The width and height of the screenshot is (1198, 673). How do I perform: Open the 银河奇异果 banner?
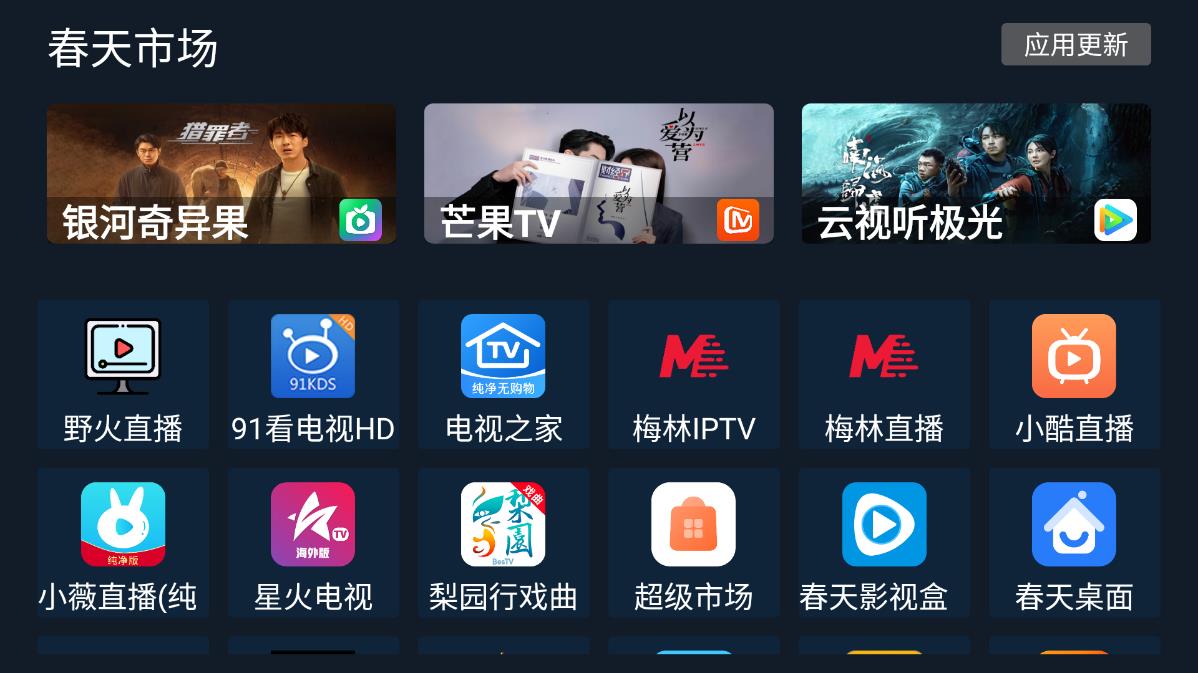(x=221, y=174)
